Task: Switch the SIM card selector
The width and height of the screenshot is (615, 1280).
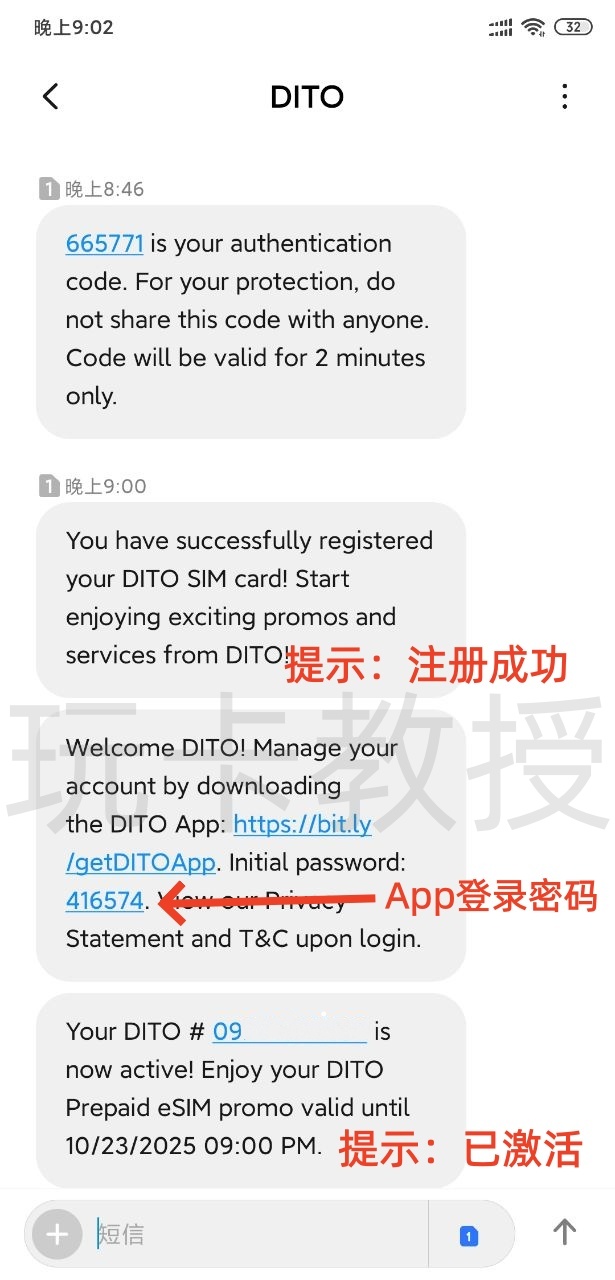Action: [x=469, y=1236]
